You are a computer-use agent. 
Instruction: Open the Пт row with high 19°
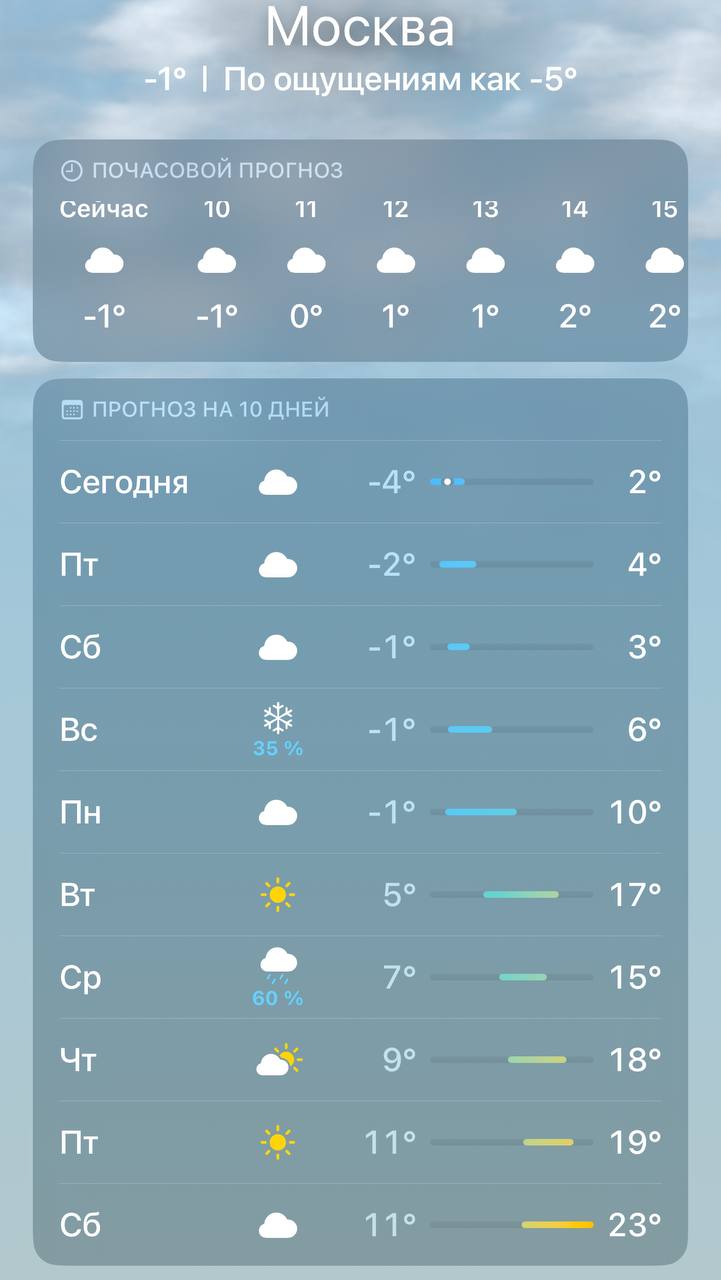pyautogui.click(x=360, y=1142)
